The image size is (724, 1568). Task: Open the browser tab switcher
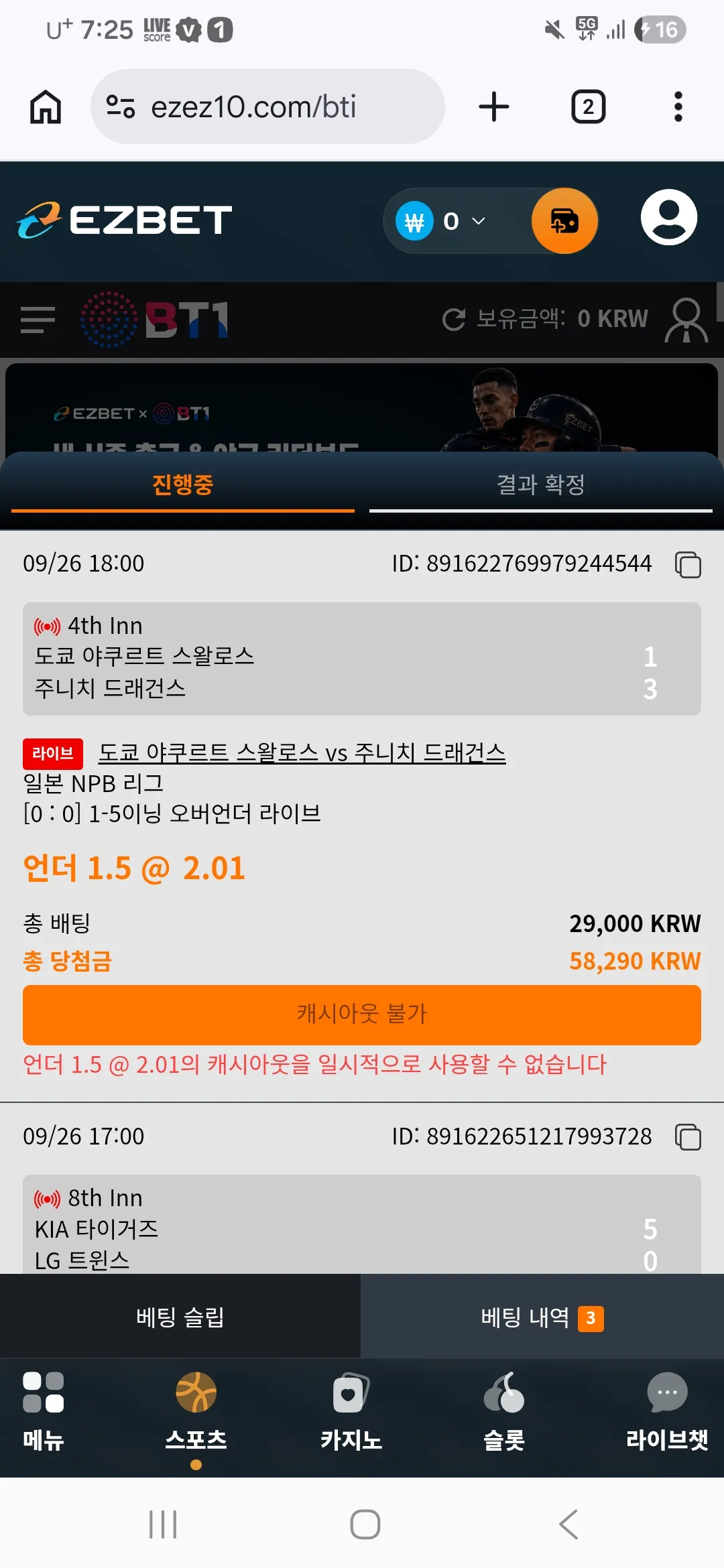point(588,107)
